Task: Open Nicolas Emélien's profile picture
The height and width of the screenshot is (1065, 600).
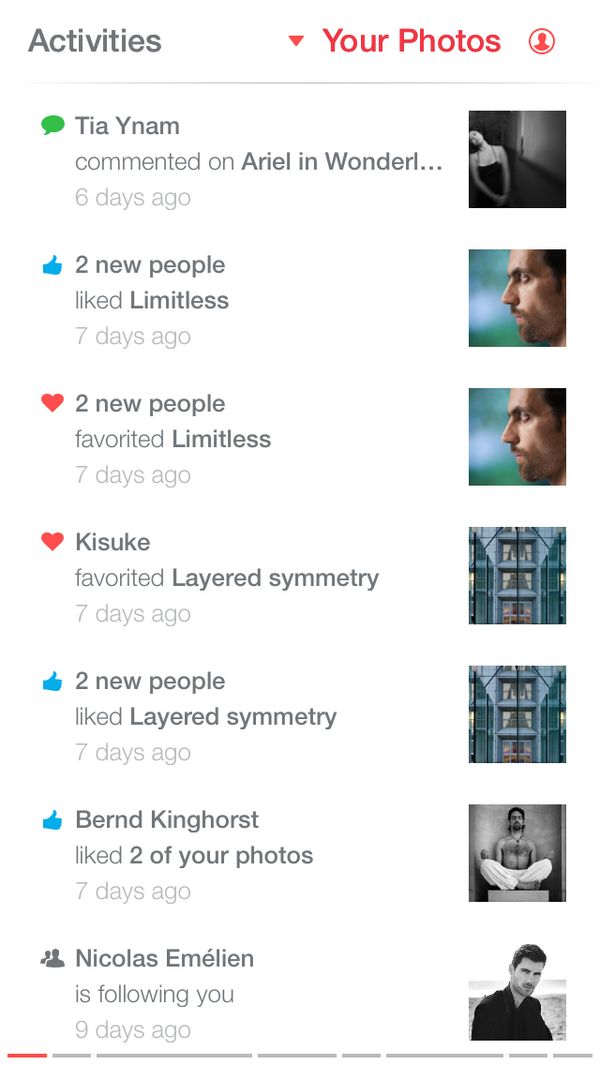Action: pyautogui.click(x=517, y=992)
